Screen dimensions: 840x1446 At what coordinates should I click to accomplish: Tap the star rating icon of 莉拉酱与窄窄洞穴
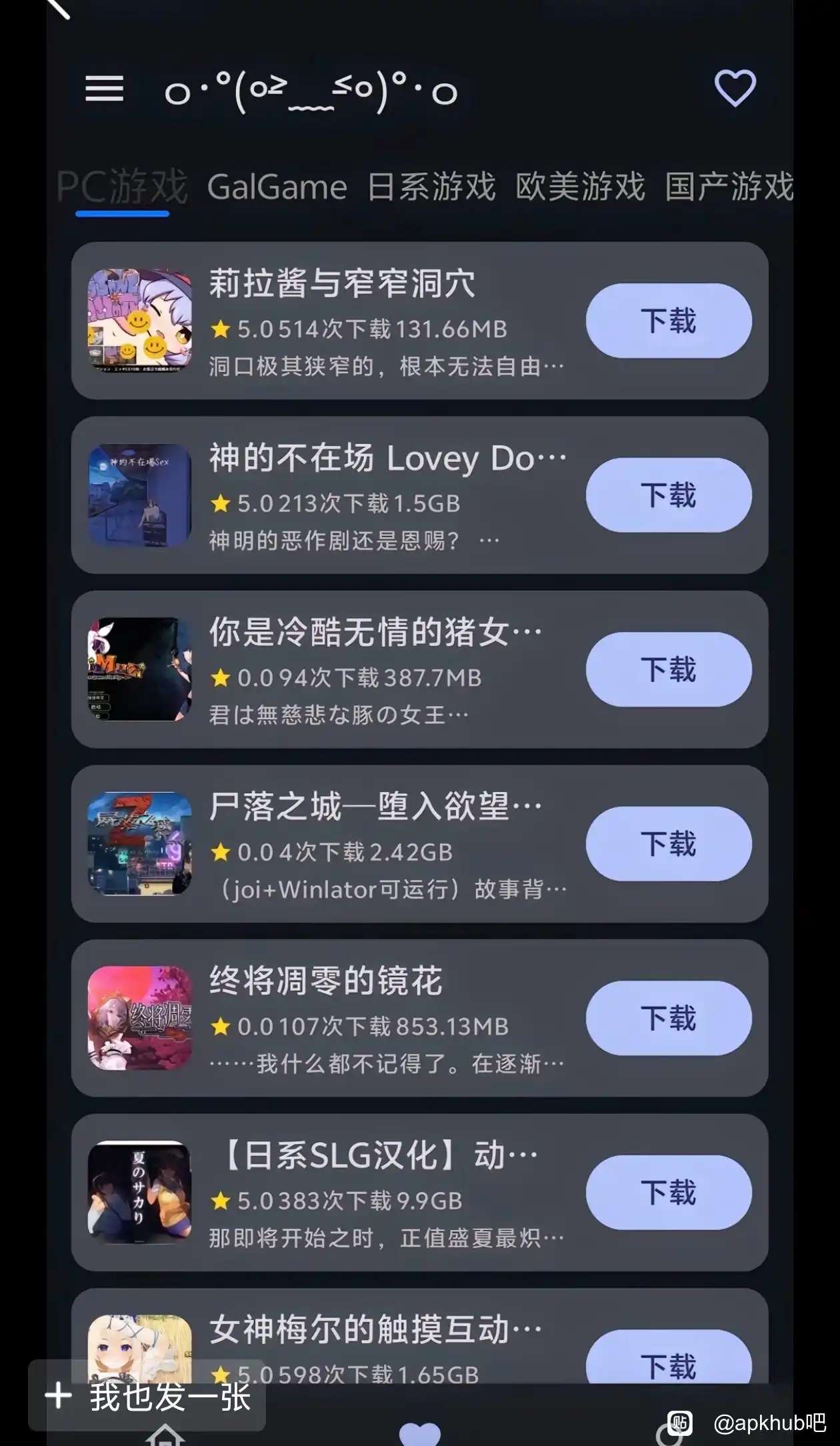point(221,328)
